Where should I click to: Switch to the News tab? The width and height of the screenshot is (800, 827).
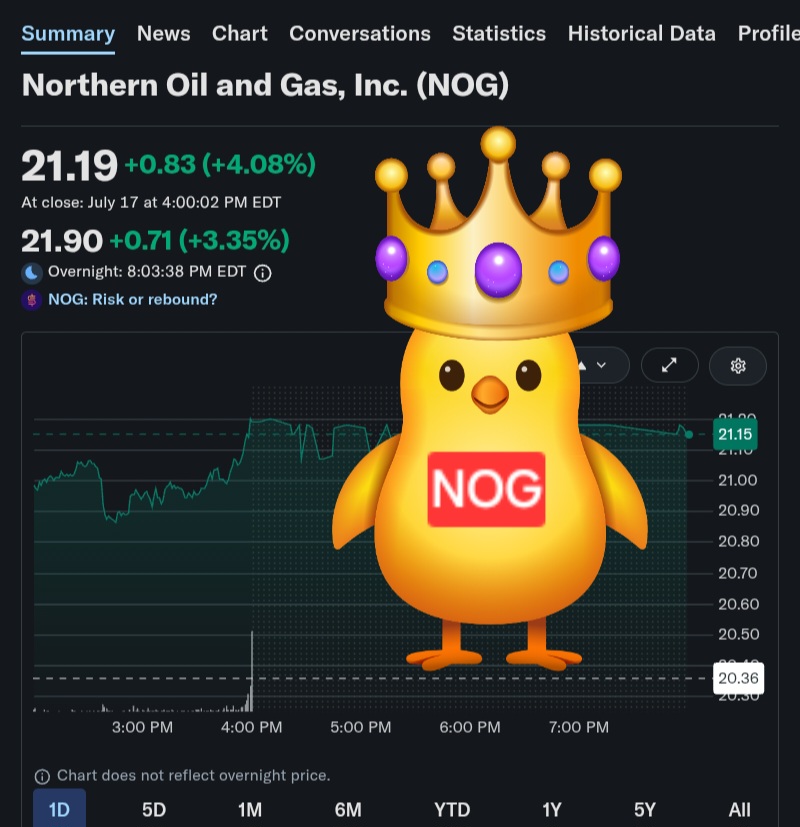click(163, 34)
